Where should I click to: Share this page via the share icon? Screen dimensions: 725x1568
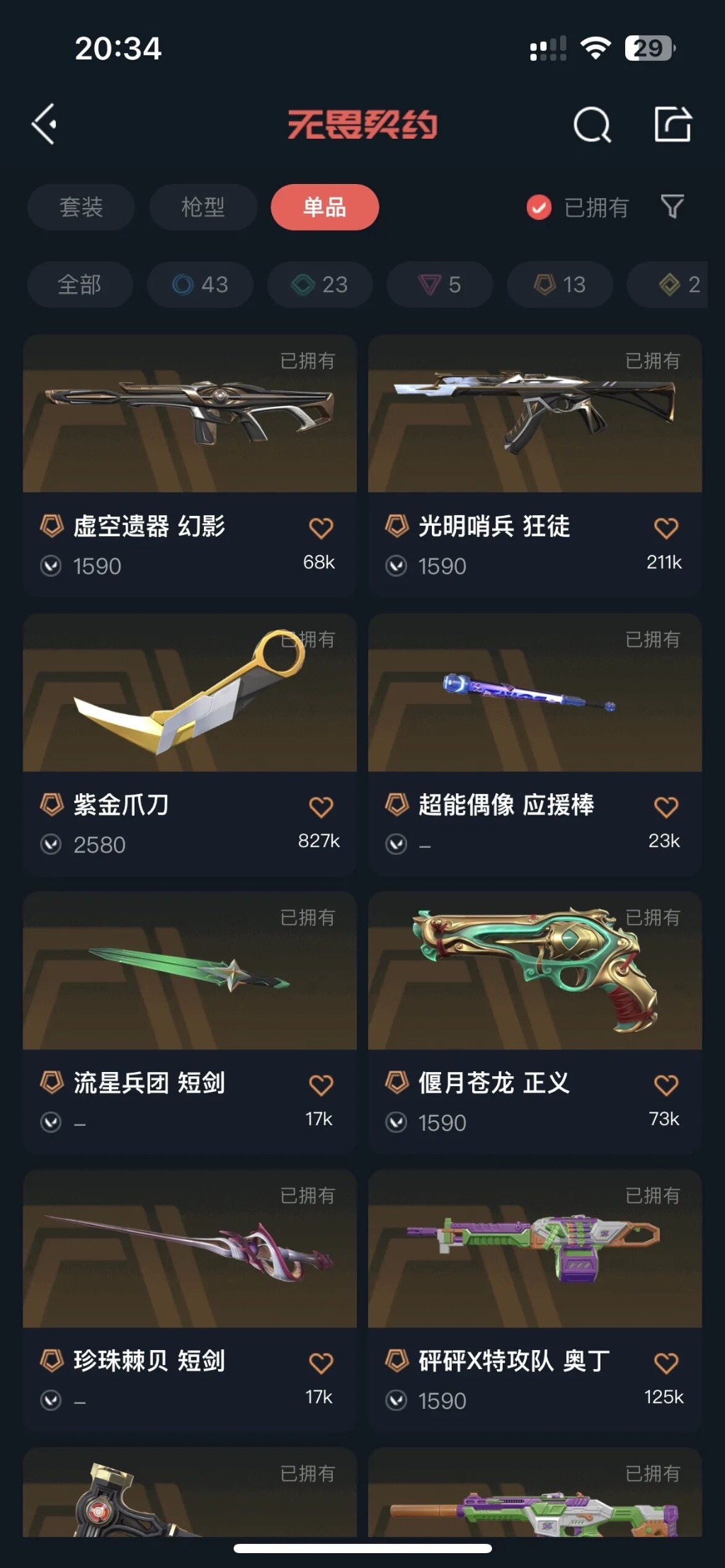coord(672,125)
